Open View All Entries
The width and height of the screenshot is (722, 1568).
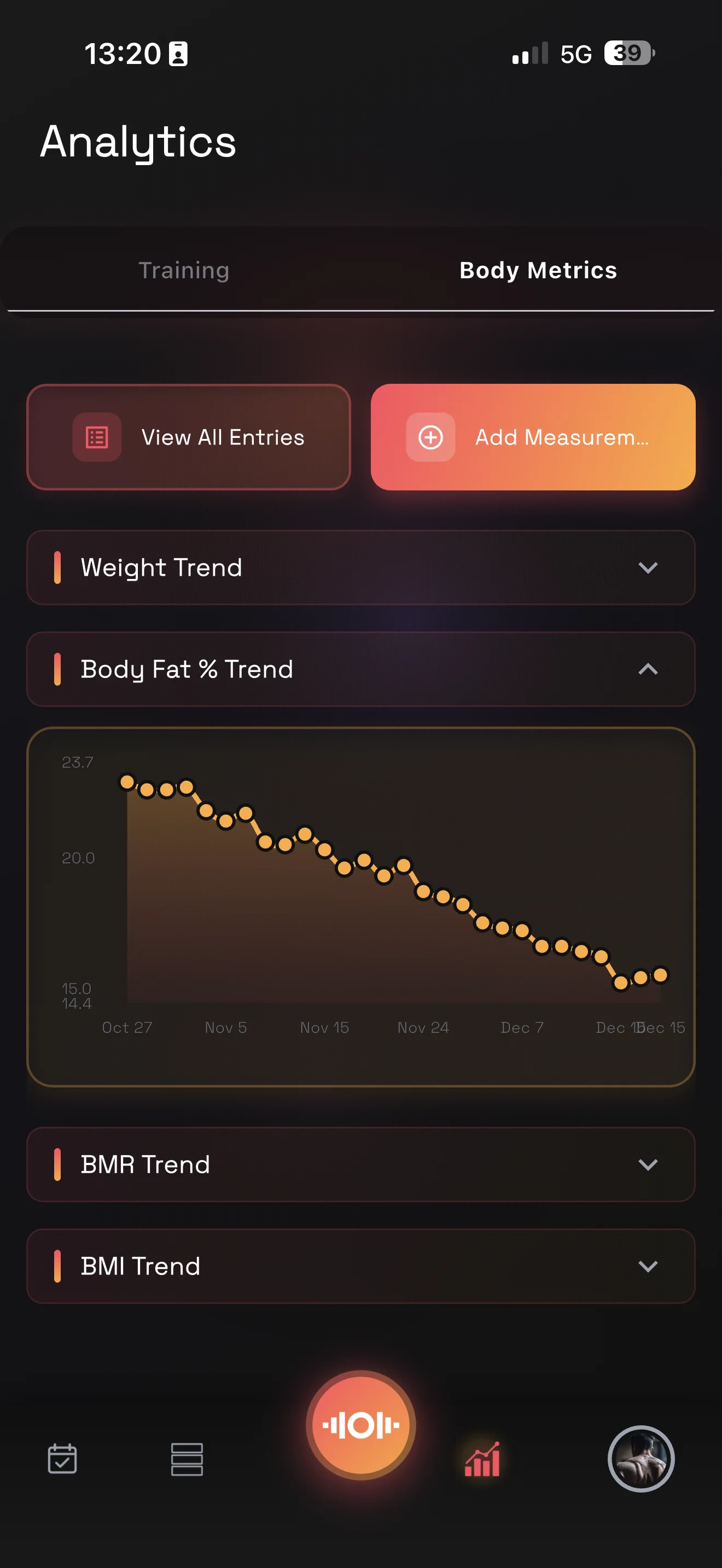tap(189, 437)
